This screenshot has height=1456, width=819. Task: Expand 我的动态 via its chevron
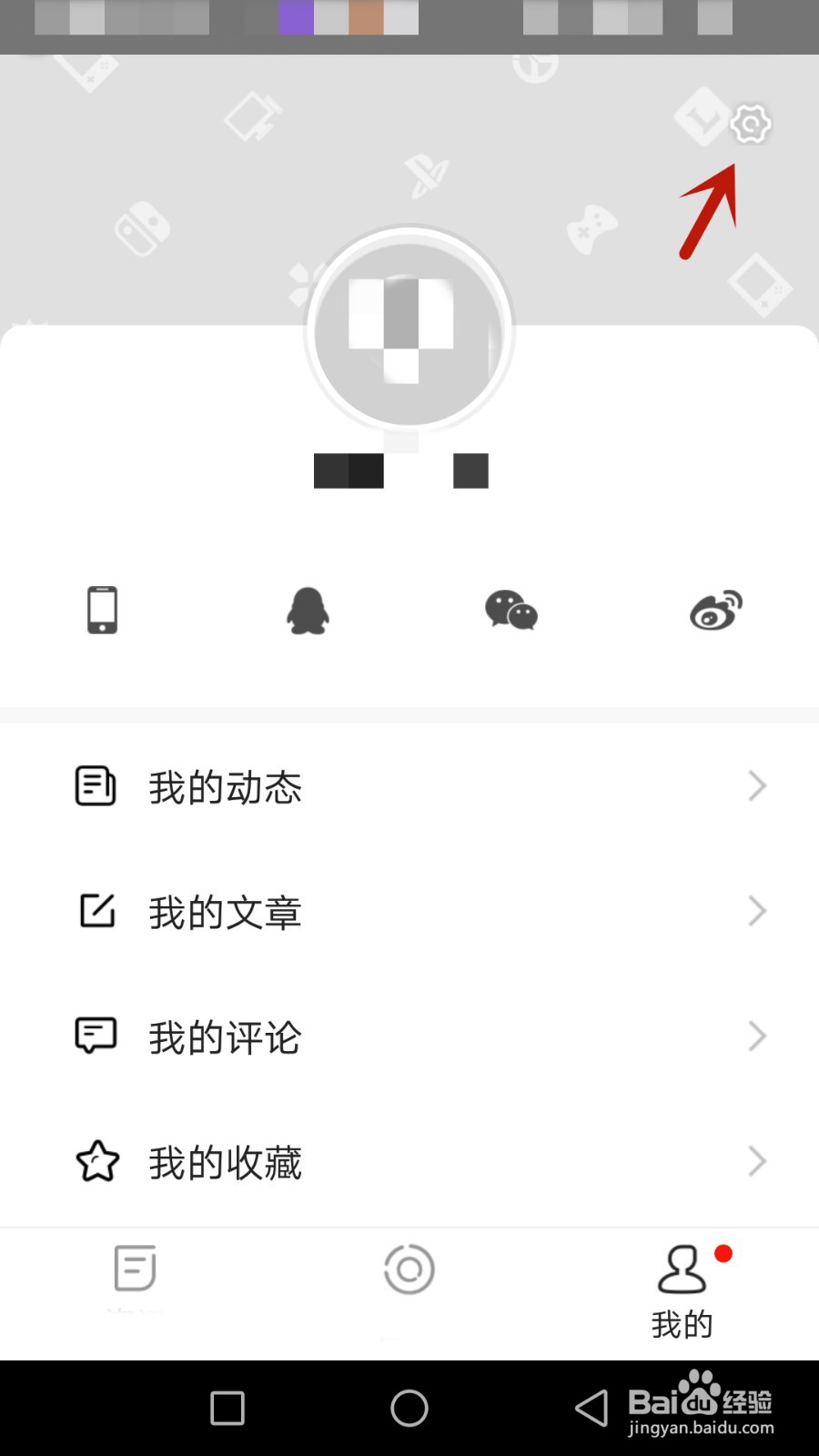pos(757,785)
